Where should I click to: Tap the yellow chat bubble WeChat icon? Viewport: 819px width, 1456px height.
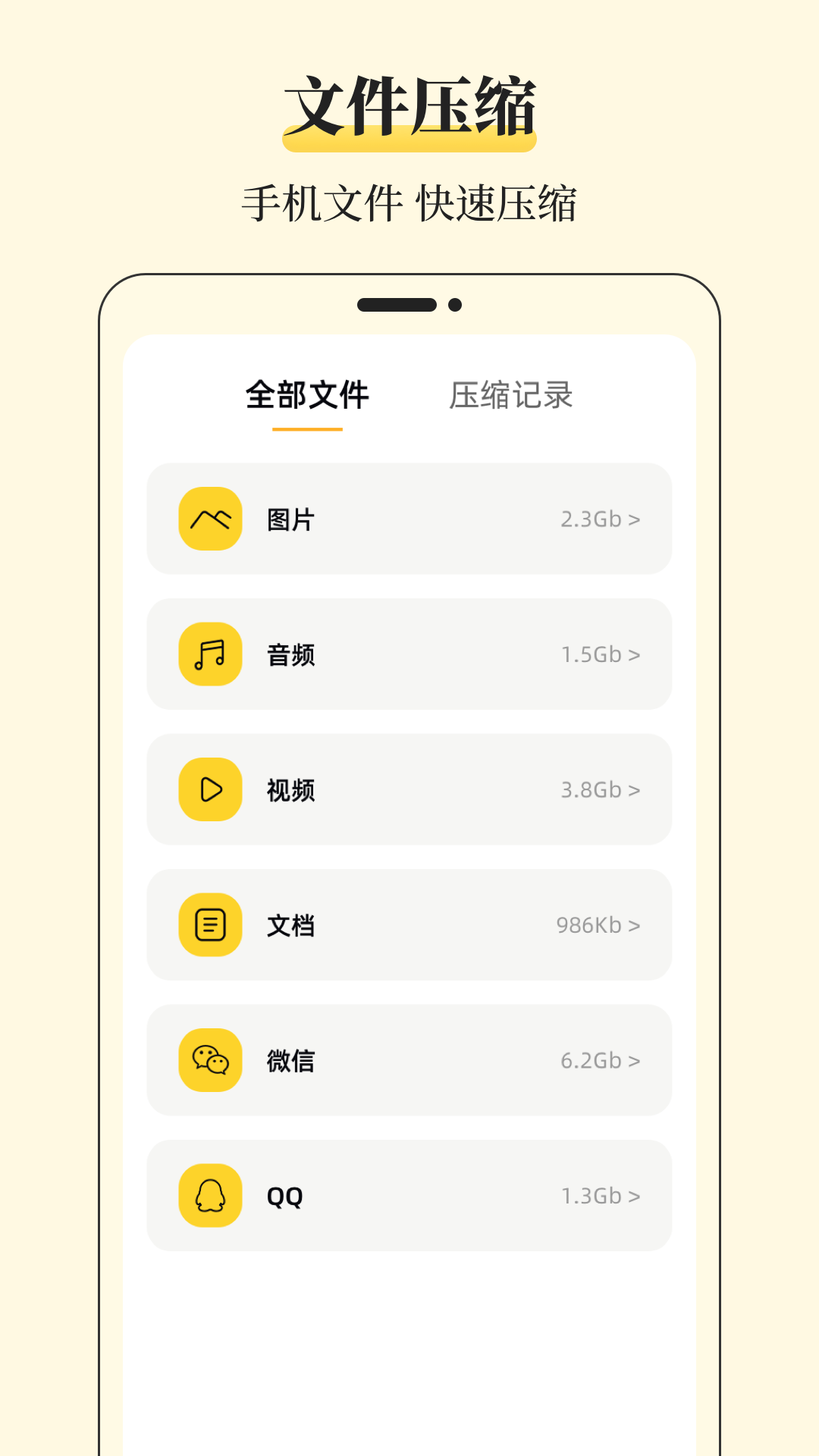coord(210,1060)
